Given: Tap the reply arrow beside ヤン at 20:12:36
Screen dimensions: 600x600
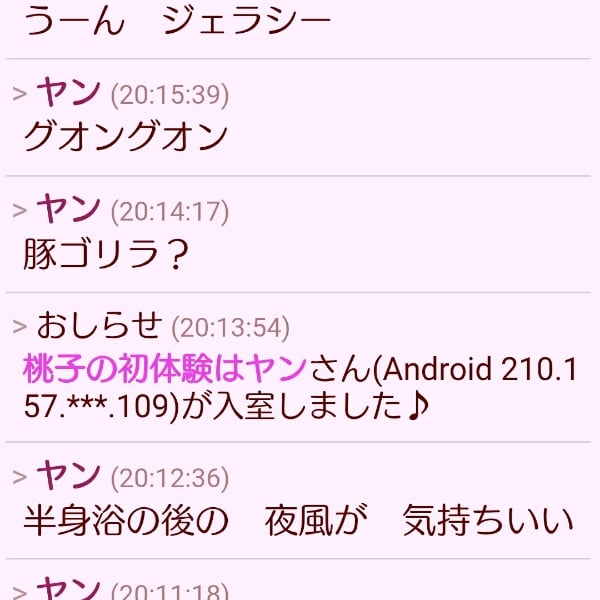Looking at the screenshot, I should pyautogui.click(x=19, y=477).
